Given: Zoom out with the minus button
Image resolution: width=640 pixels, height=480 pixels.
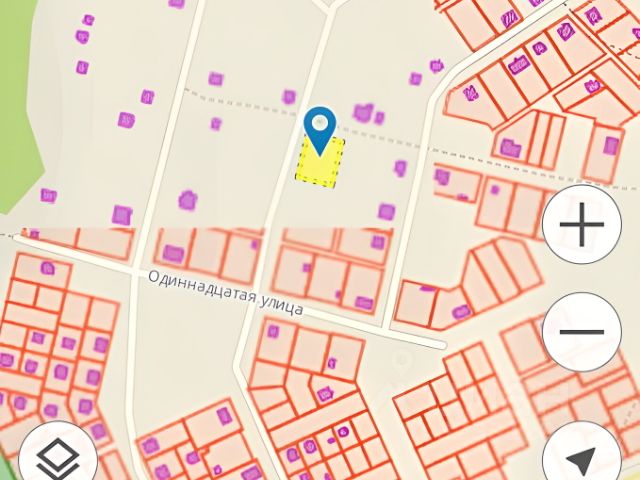Looking at the screenshot, I should pyautogui.click(x=581, y=332).
